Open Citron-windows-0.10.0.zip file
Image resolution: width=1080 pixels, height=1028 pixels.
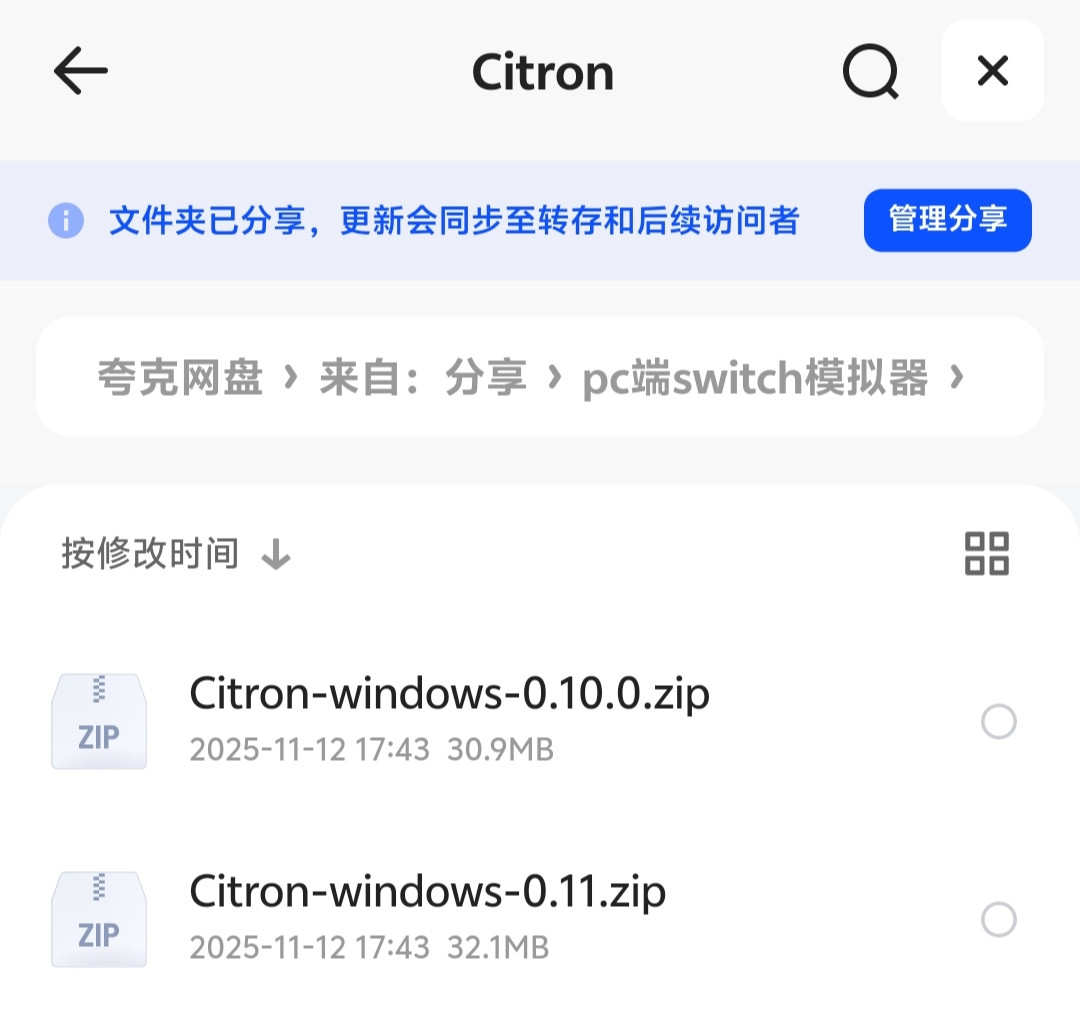[x=449, y=693]
